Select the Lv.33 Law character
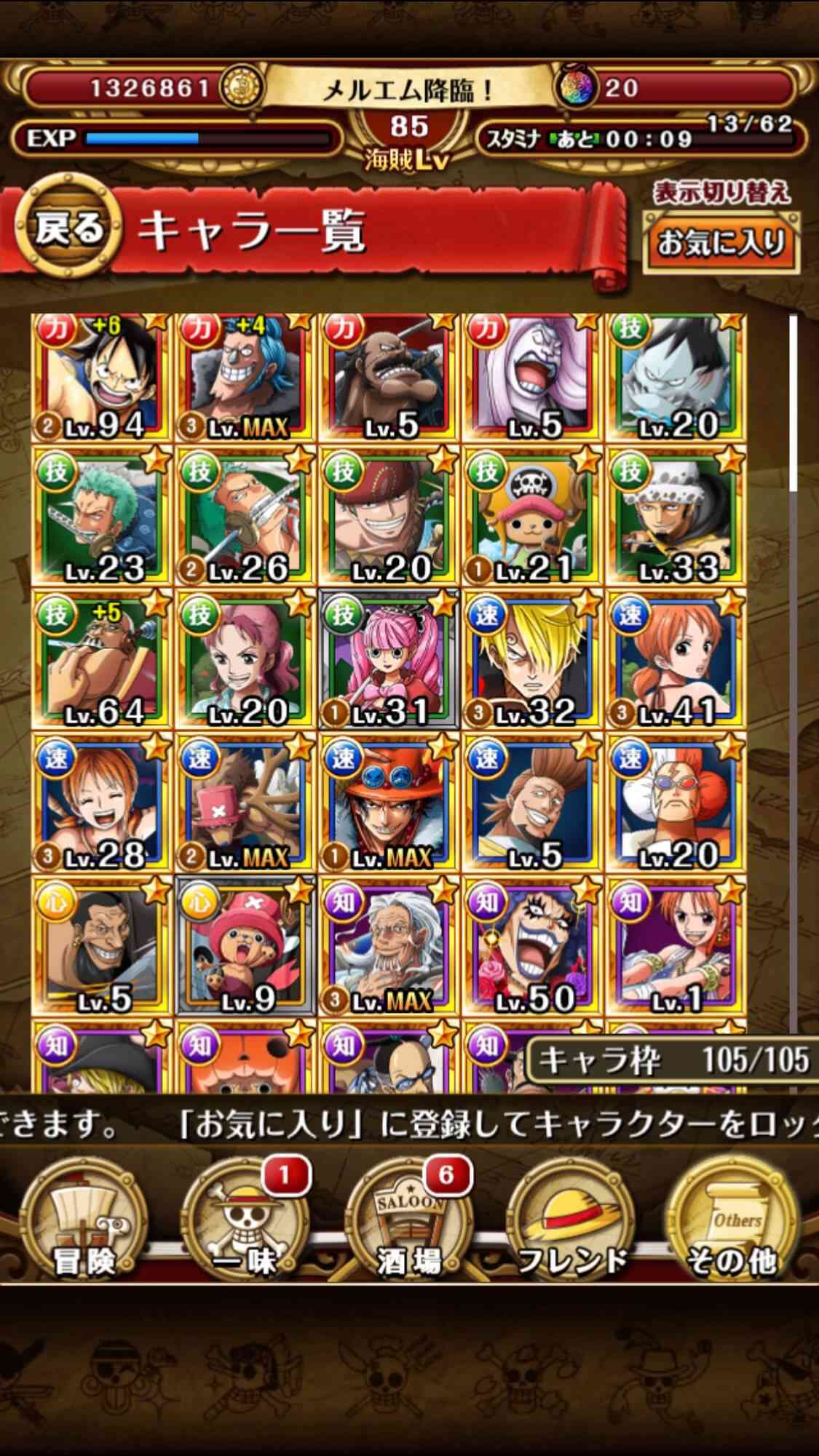The height and width of the screenshot is (1456, 819). [676, 517]
